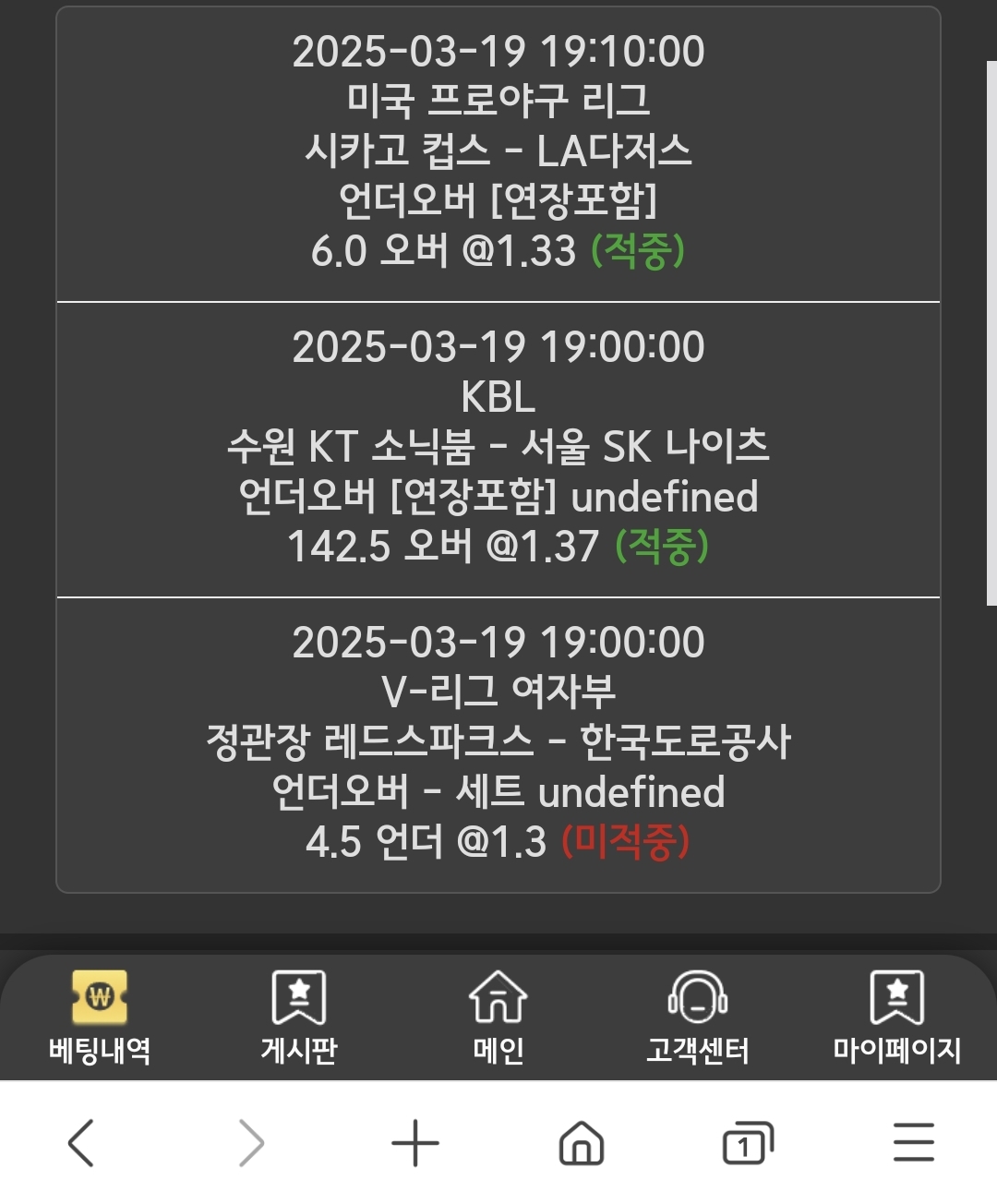This screenshot has width=997, height=1204.
Task: Select the starred 마이페이지 icon
Action: 897,994
